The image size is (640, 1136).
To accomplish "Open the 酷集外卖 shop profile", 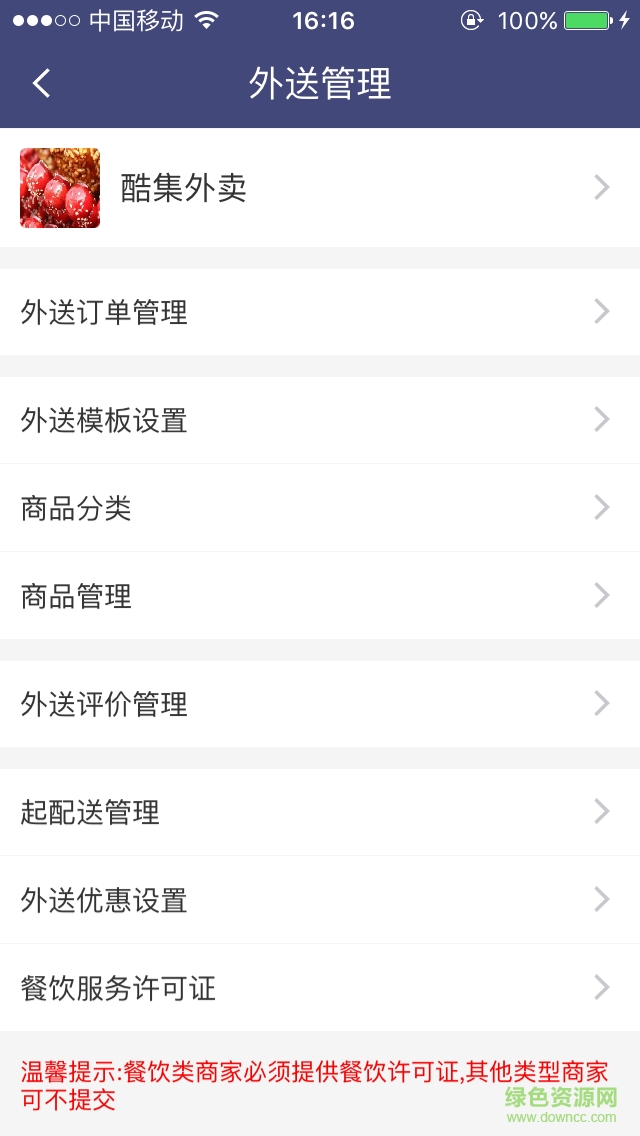I will [x=320, y=188].
